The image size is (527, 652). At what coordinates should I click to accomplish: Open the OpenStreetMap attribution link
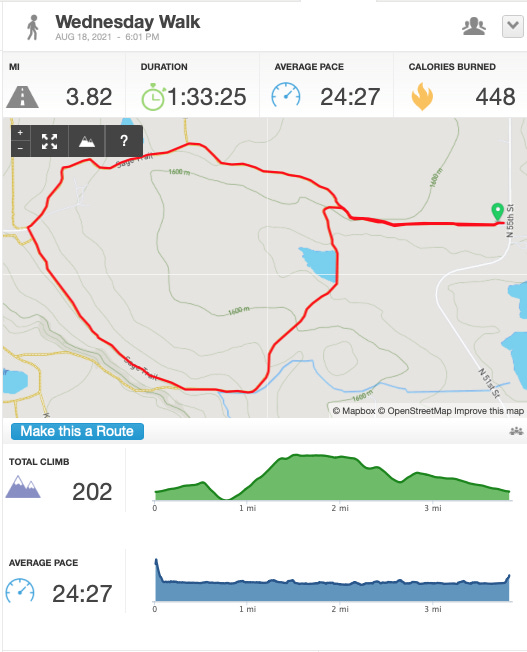click(x=415, y=411)
